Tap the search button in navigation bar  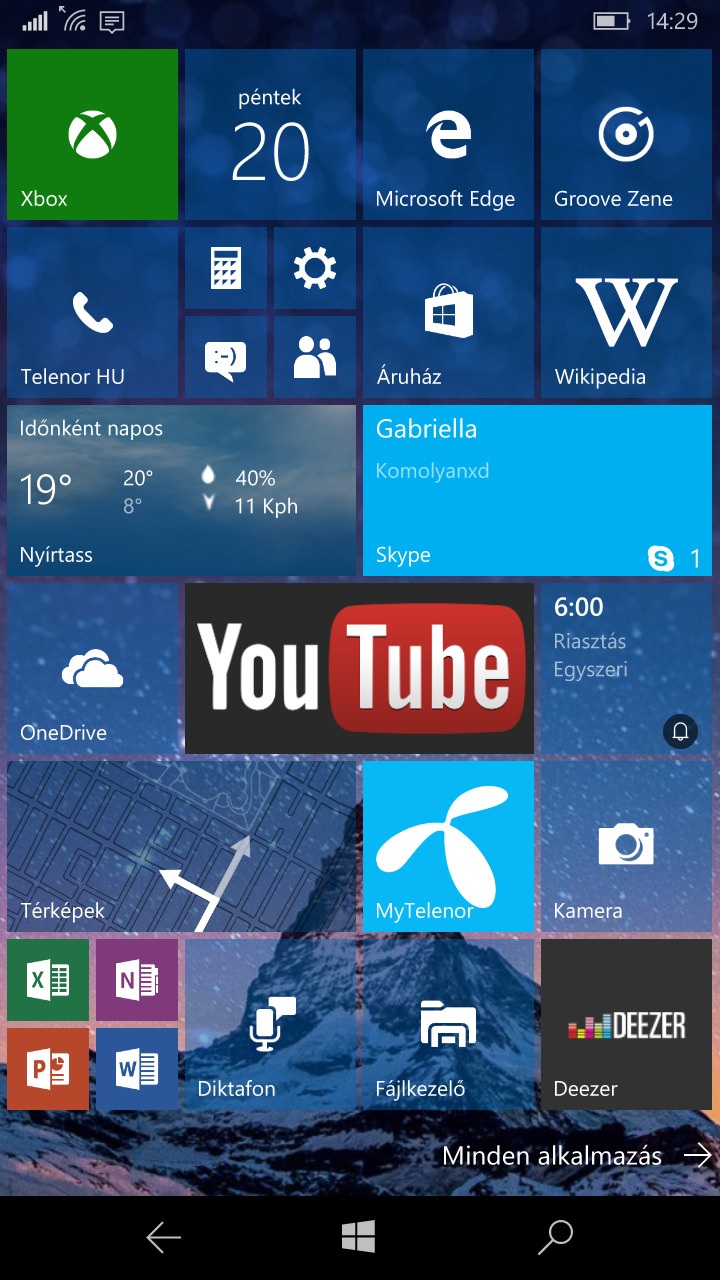point(555,1237)
